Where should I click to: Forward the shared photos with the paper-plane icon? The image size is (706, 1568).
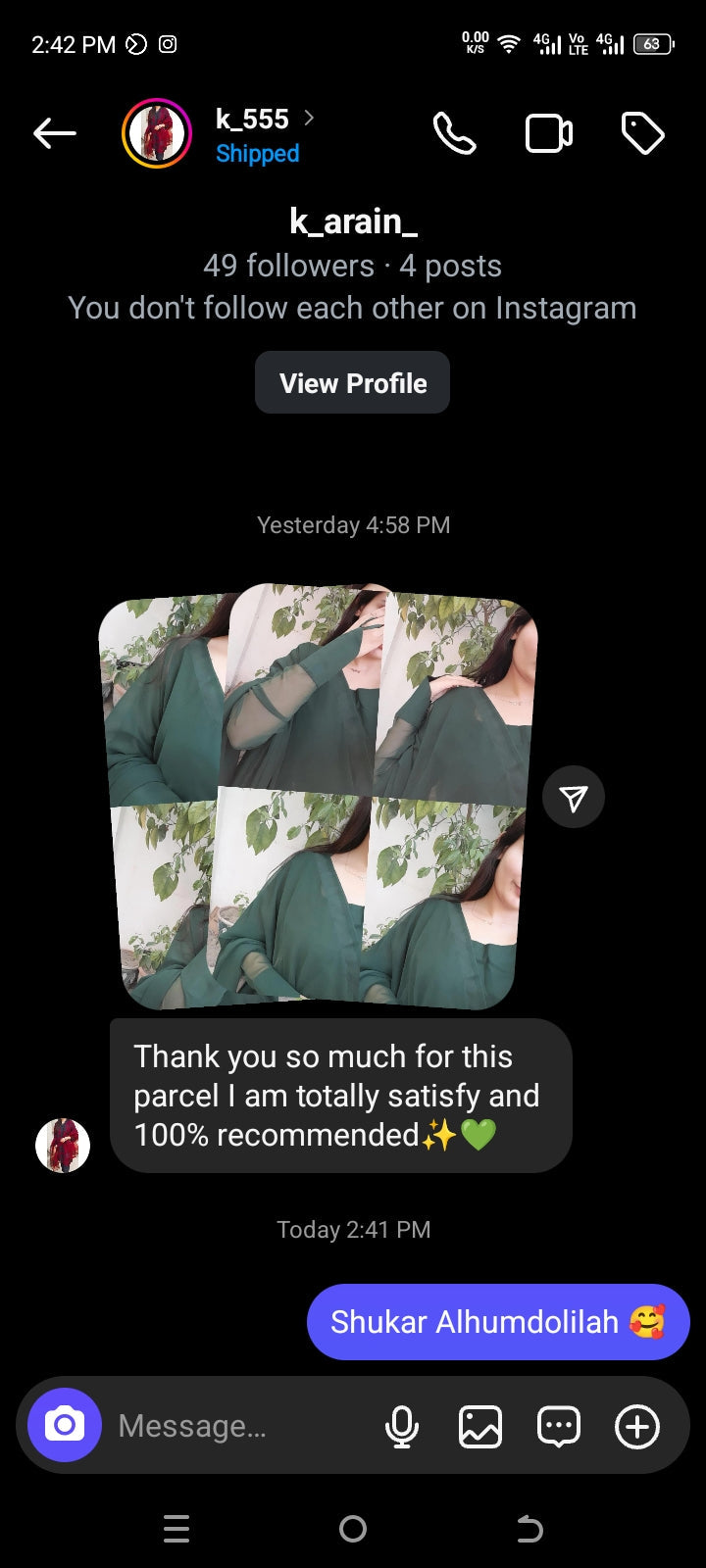pos(574,798)
